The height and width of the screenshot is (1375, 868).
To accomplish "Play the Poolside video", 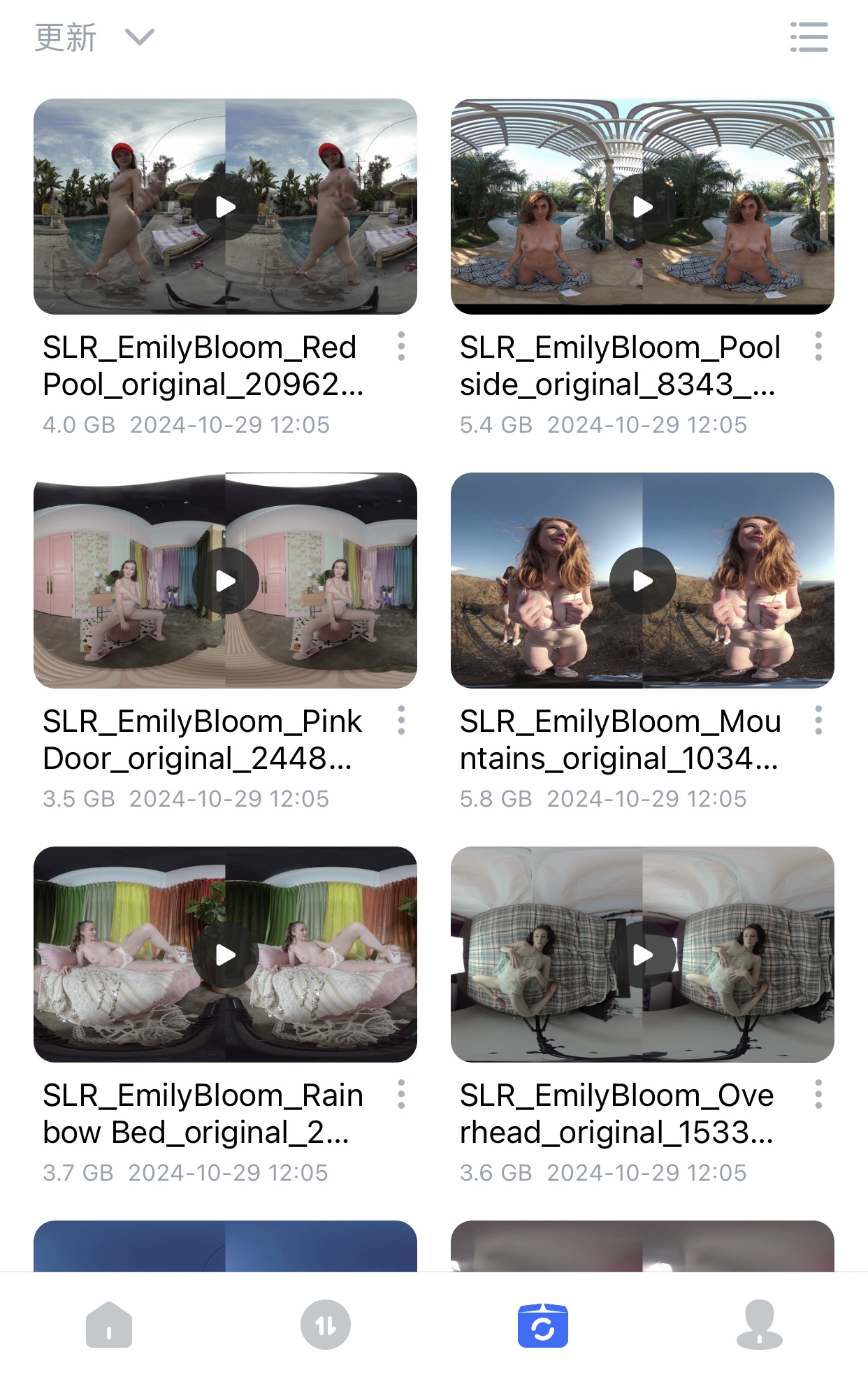I will pyautogui.click(x=642, y=207).
